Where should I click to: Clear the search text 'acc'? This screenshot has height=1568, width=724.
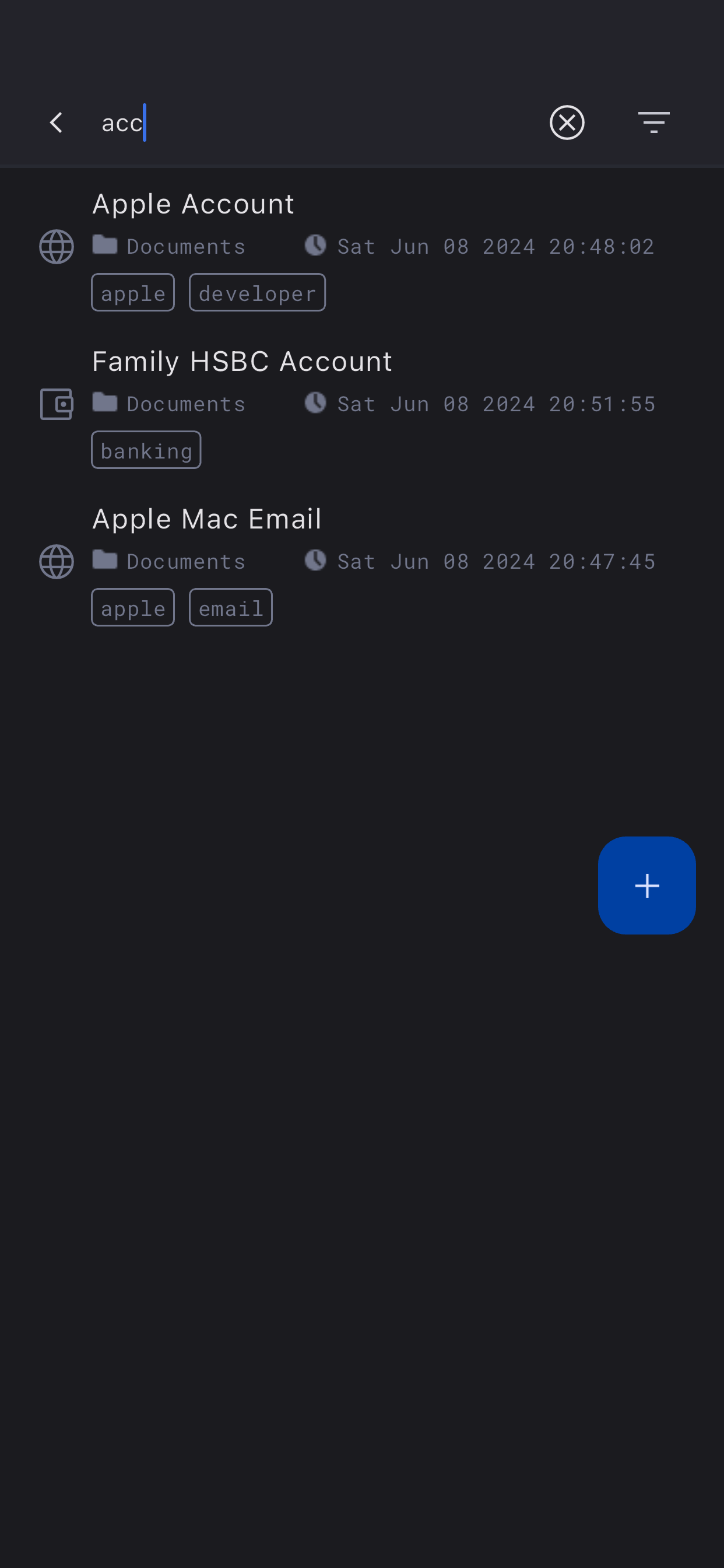pos(567,123)
